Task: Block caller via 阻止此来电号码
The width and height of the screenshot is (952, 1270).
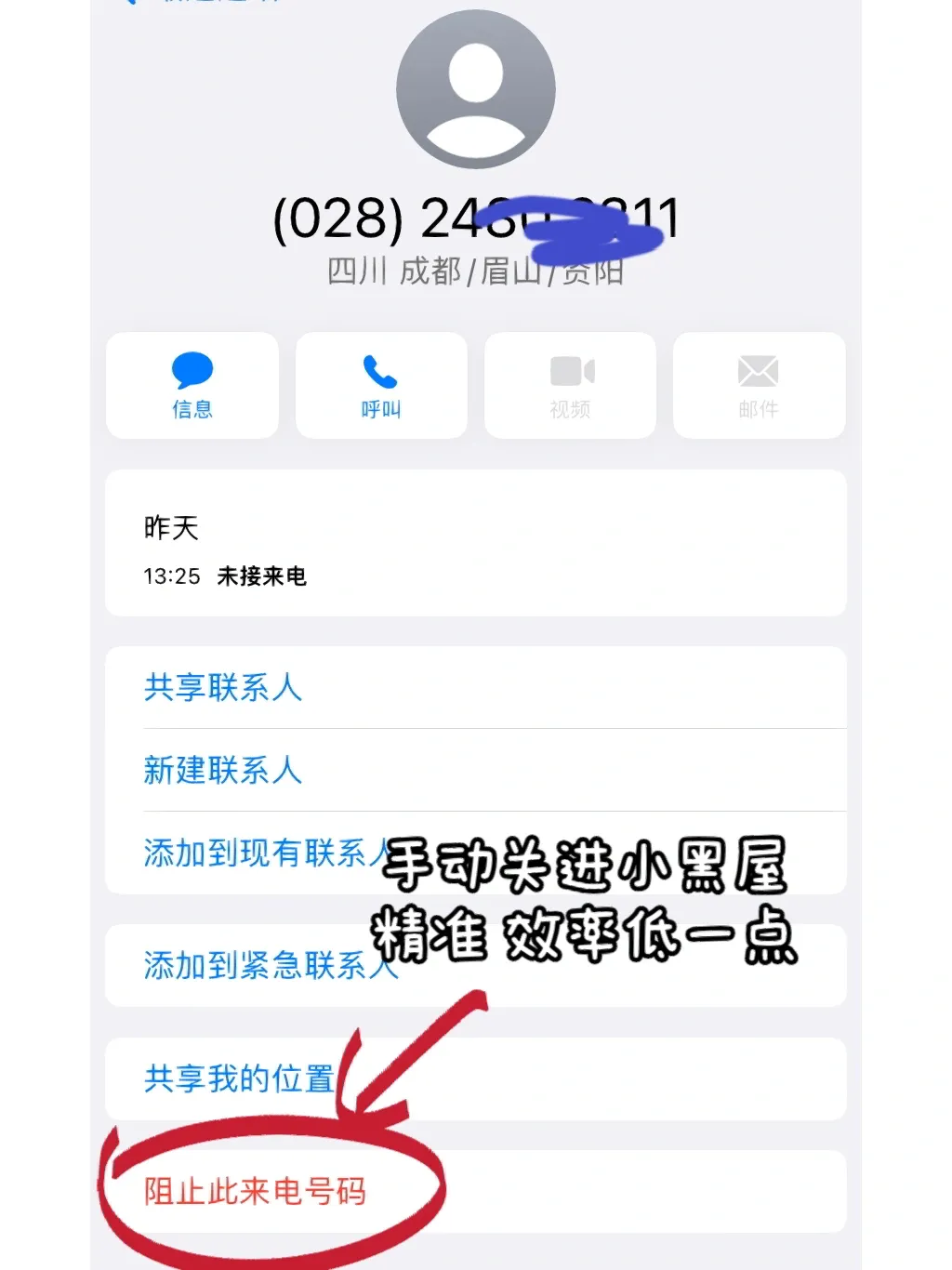Action: pos(255,1191)
